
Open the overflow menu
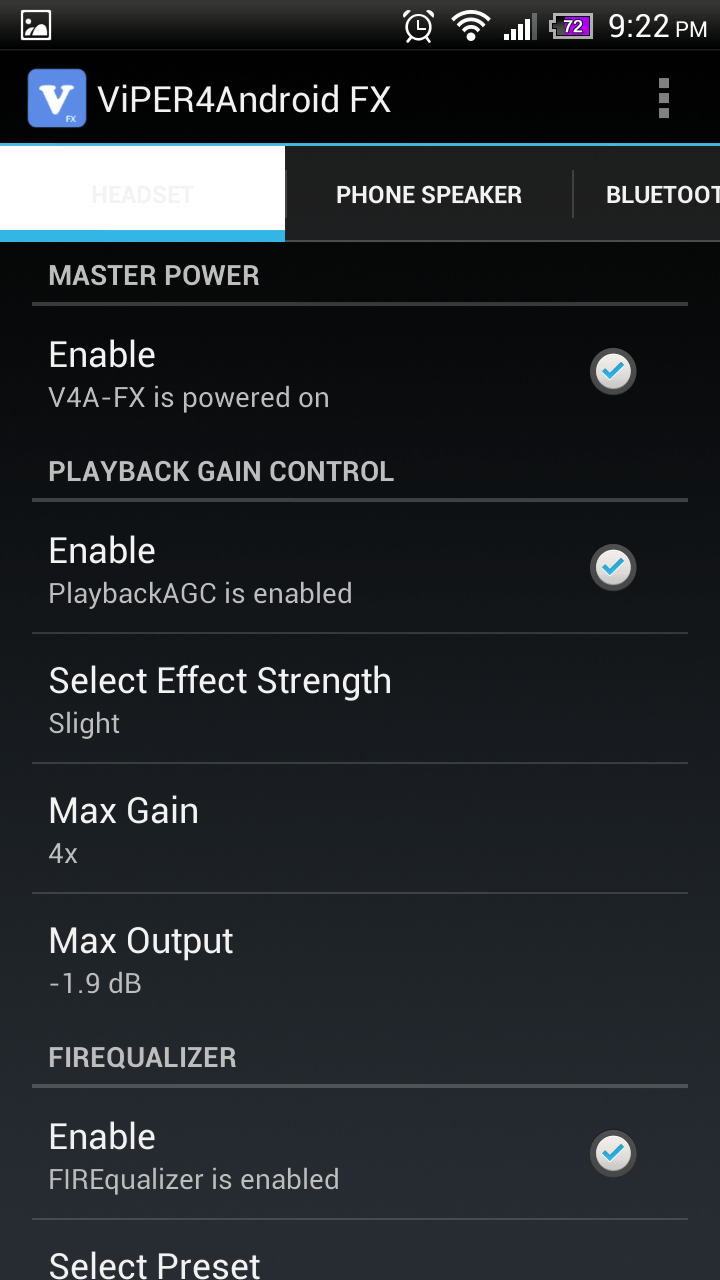(663, 99)
